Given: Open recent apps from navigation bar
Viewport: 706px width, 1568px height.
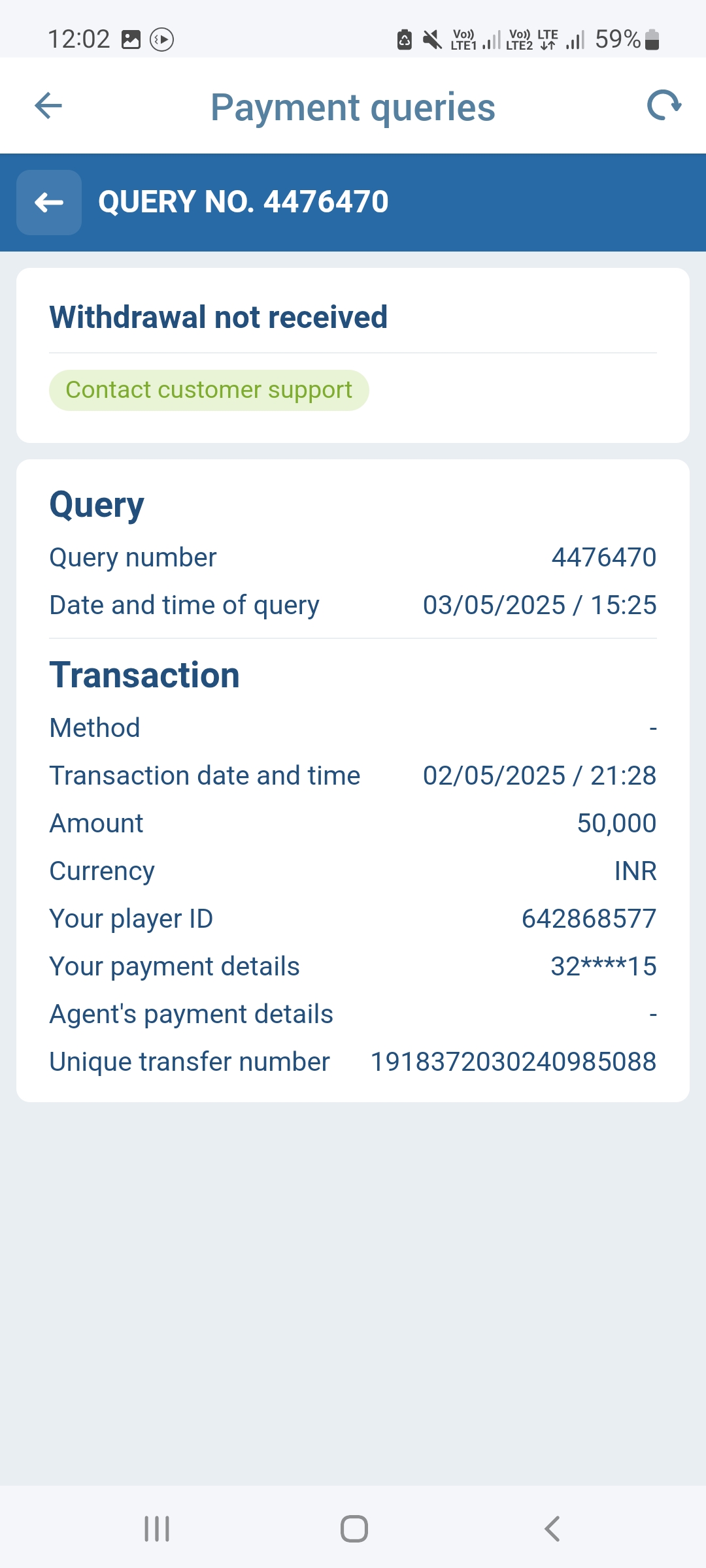Looking at the screenshot, I should (x=157, y=1529).
